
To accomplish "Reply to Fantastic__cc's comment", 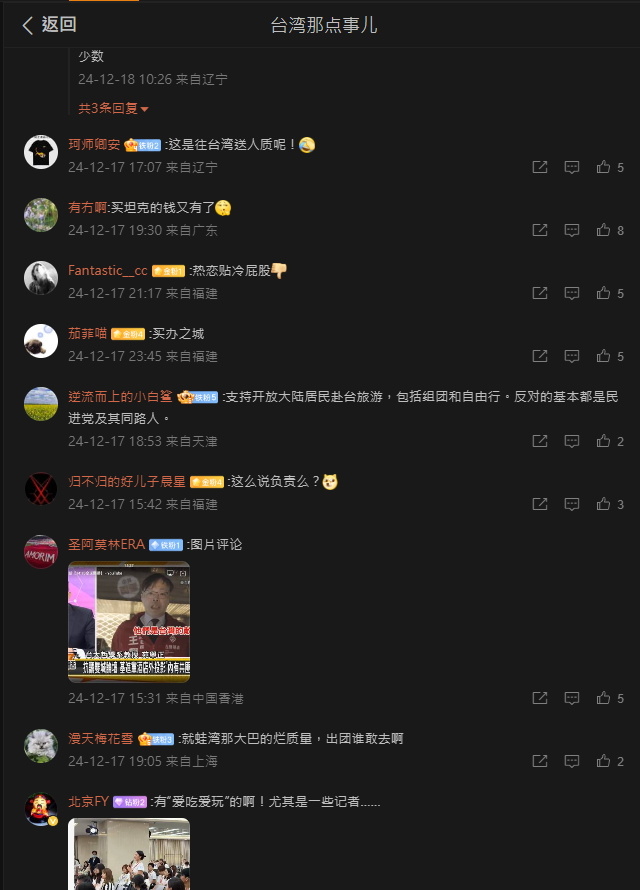I will (x=572, y=293).
